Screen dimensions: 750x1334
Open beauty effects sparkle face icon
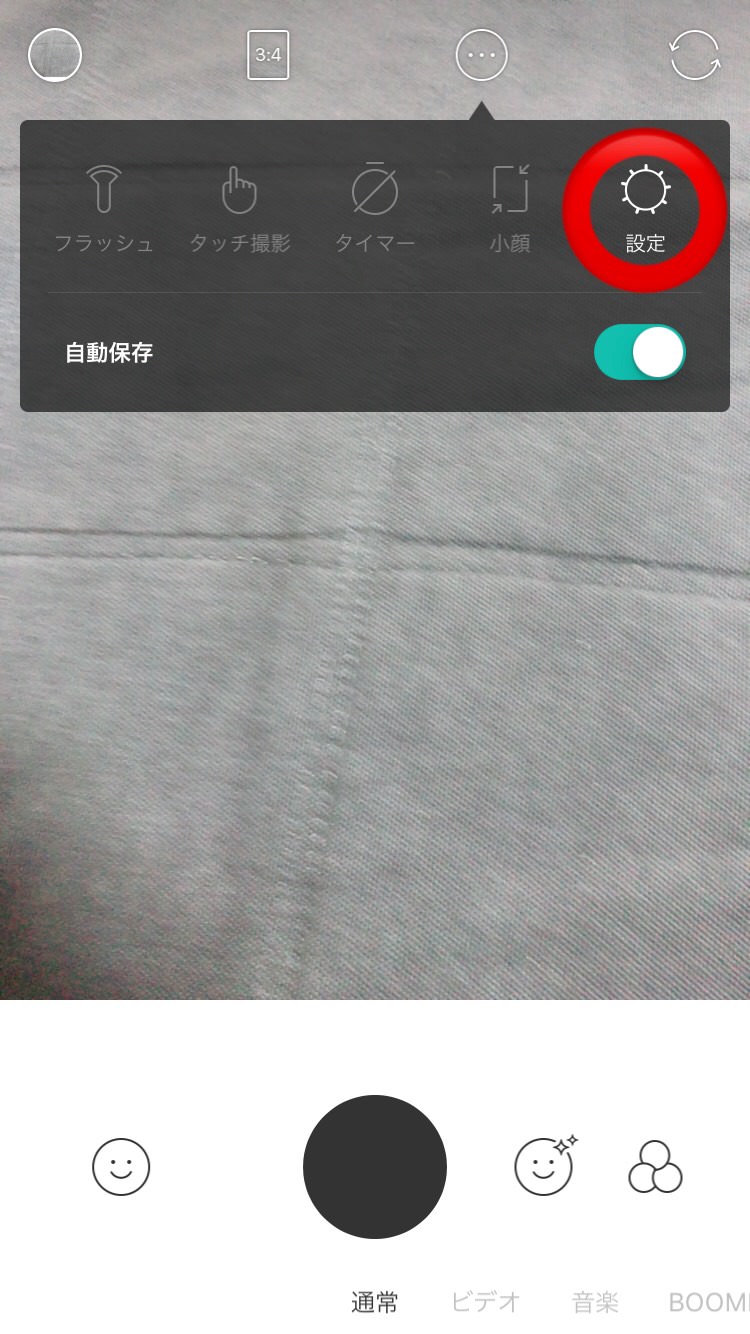pyautogui.click(x=545, y=1165)
